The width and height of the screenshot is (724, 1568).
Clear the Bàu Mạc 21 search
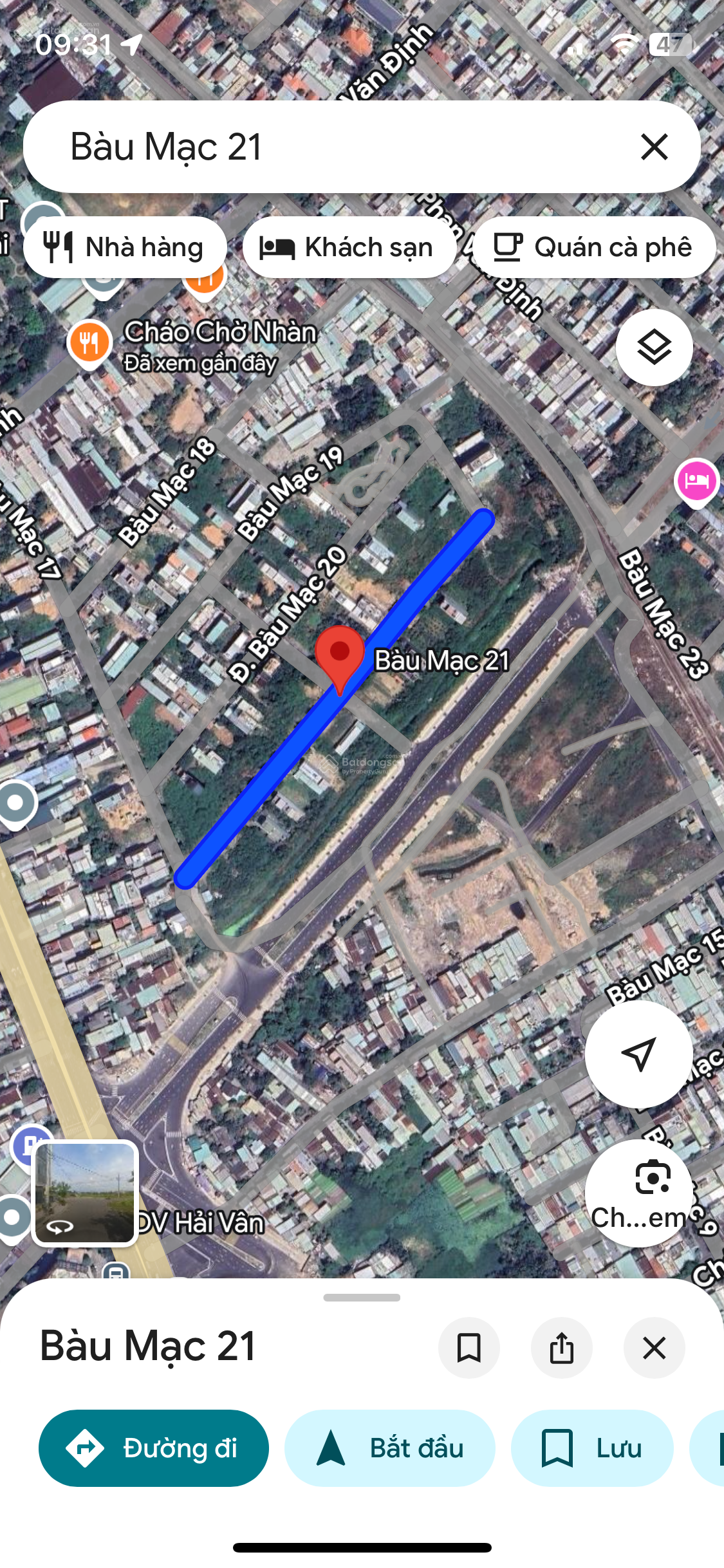pos(654,147)
